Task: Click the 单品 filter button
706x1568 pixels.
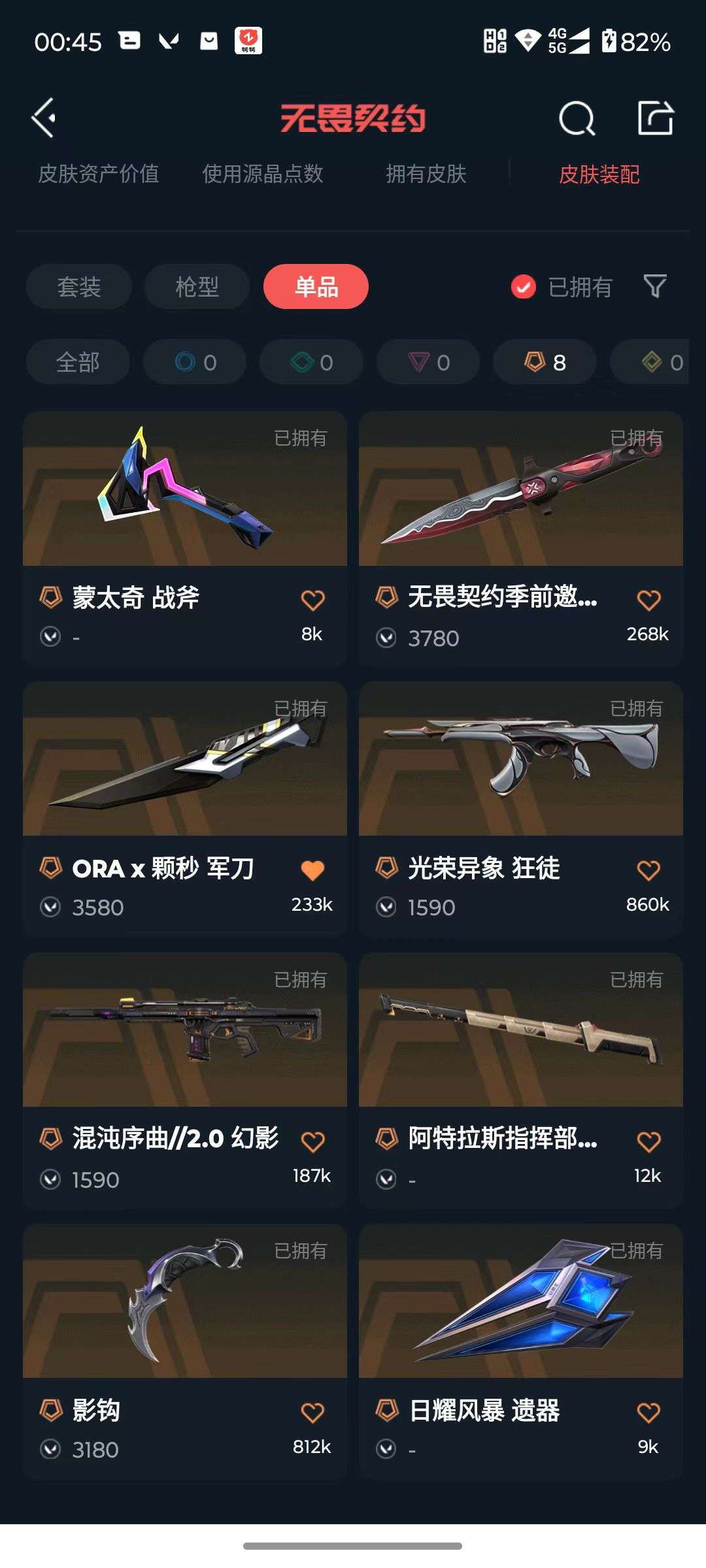Action: pos(315,287)
